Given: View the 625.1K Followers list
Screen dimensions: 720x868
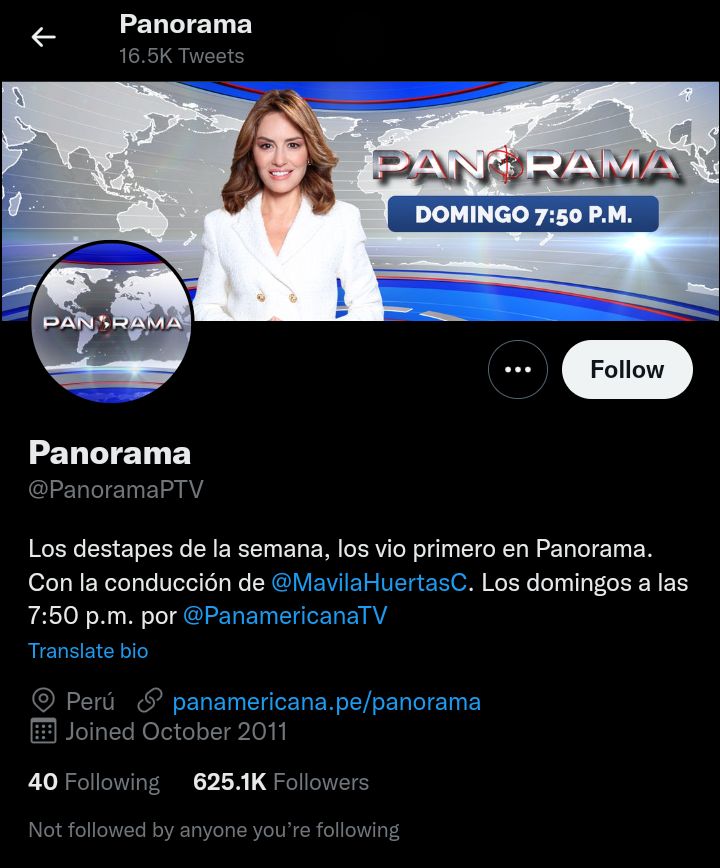Looking at the screenshot, I should [x=281, y=782].
